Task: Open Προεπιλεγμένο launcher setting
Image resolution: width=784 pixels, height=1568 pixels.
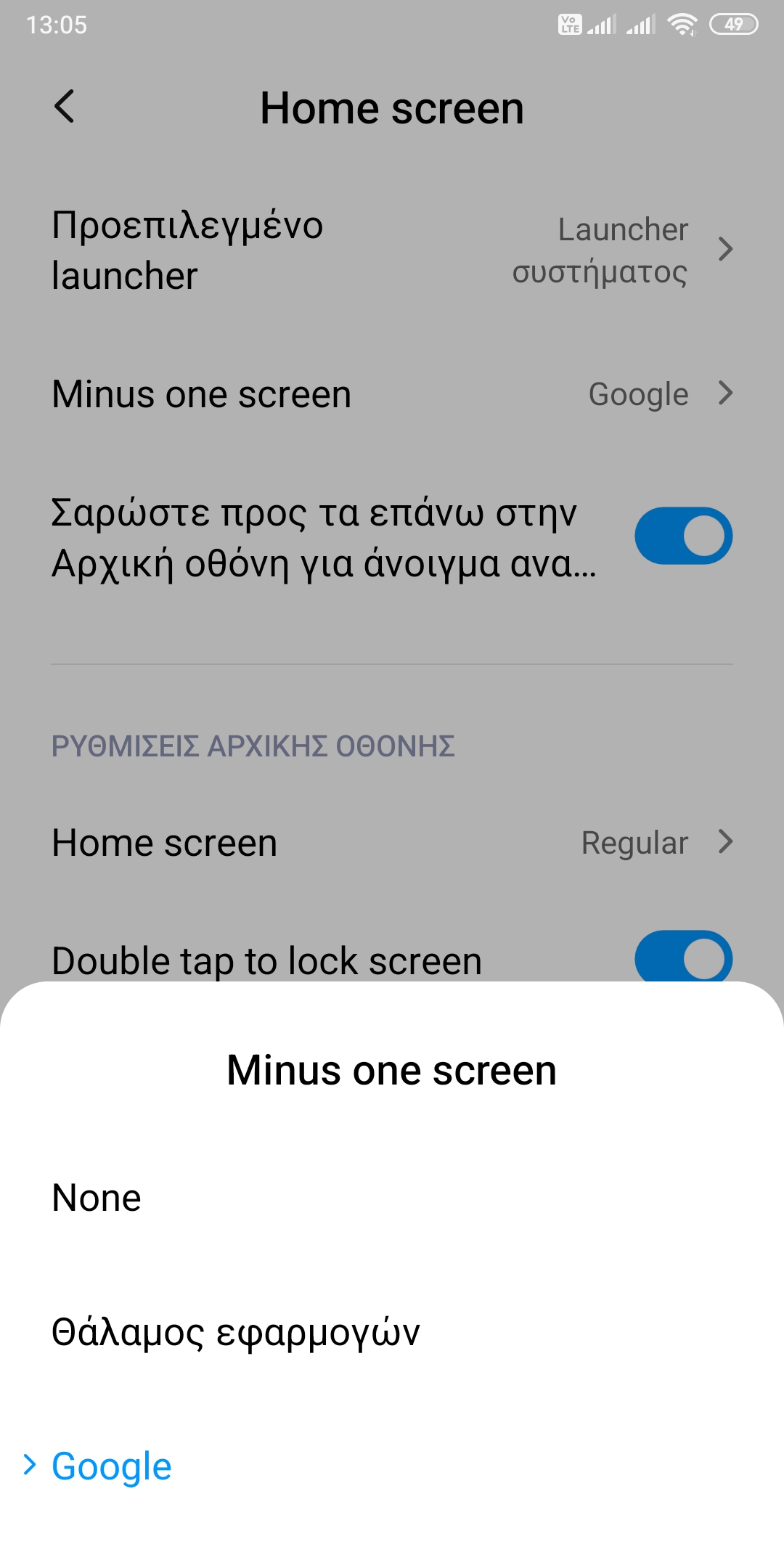Action: tap(392, 250)
